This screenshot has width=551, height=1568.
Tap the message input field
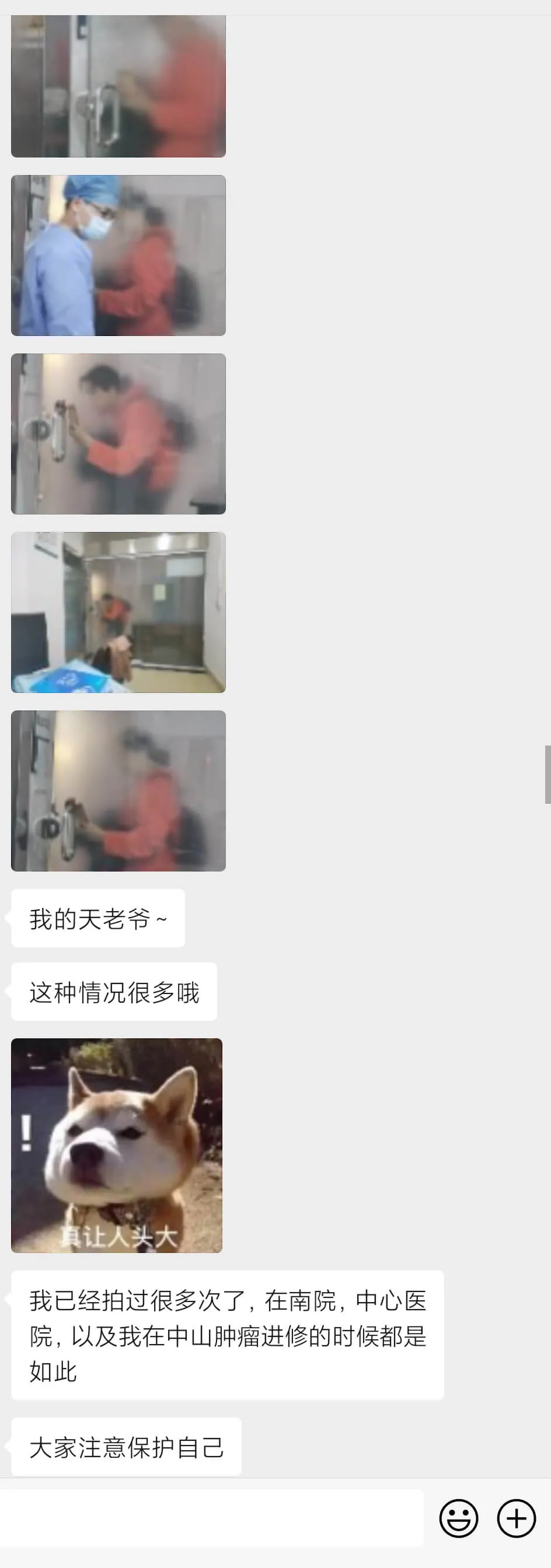pos(211,1518)
